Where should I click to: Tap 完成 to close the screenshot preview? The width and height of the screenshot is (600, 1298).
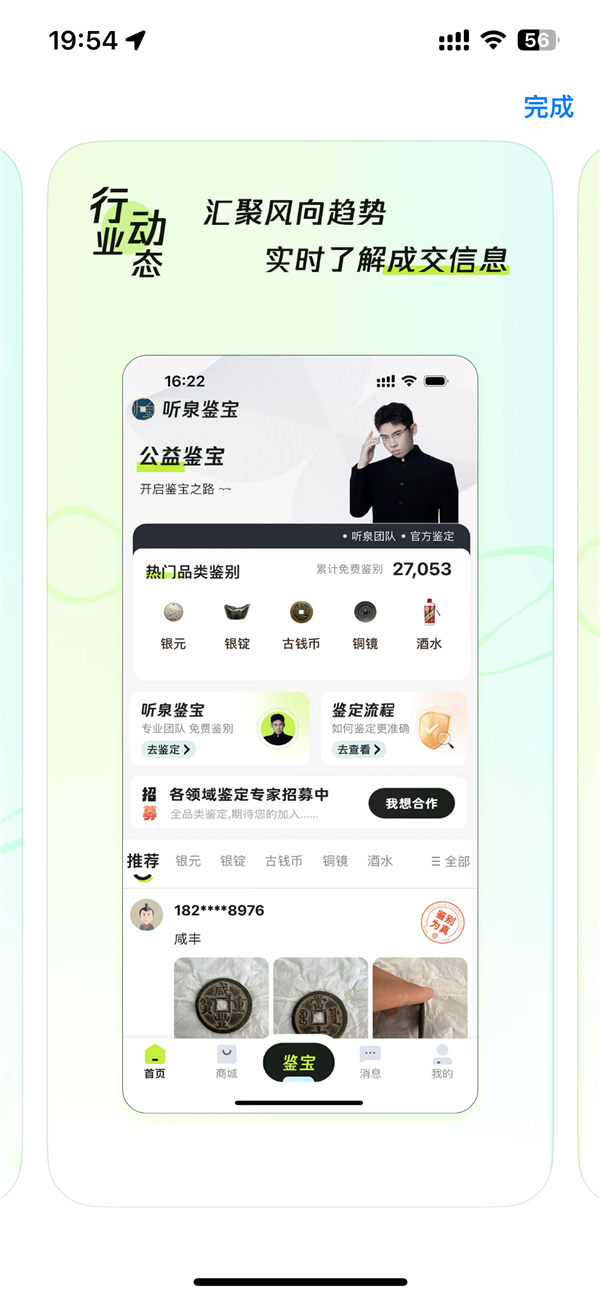point(548,107)
